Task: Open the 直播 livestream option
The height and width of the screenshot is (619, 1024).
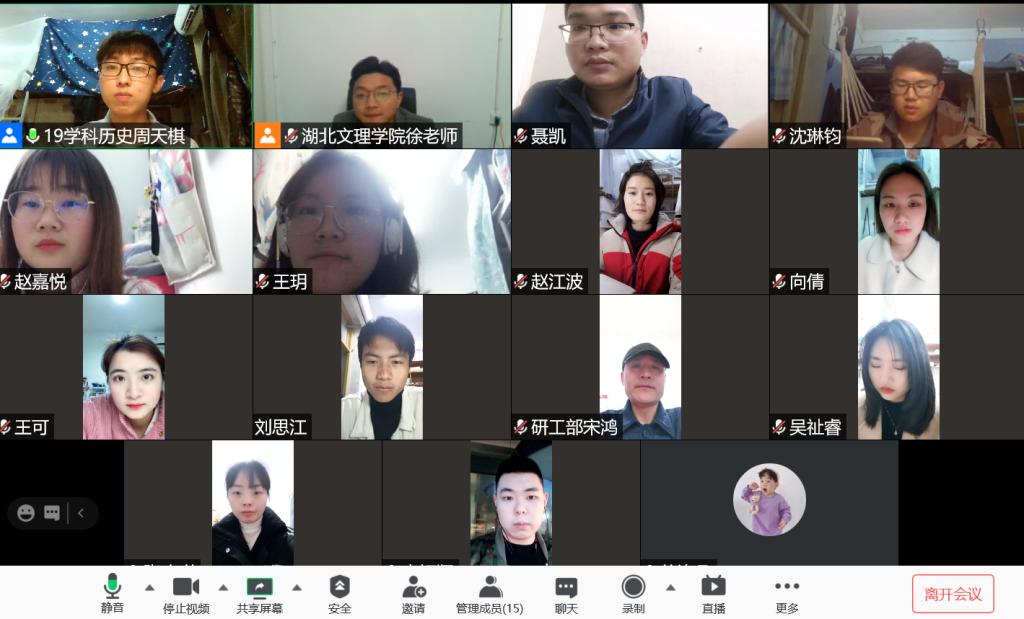Action: tap(713, 592)
